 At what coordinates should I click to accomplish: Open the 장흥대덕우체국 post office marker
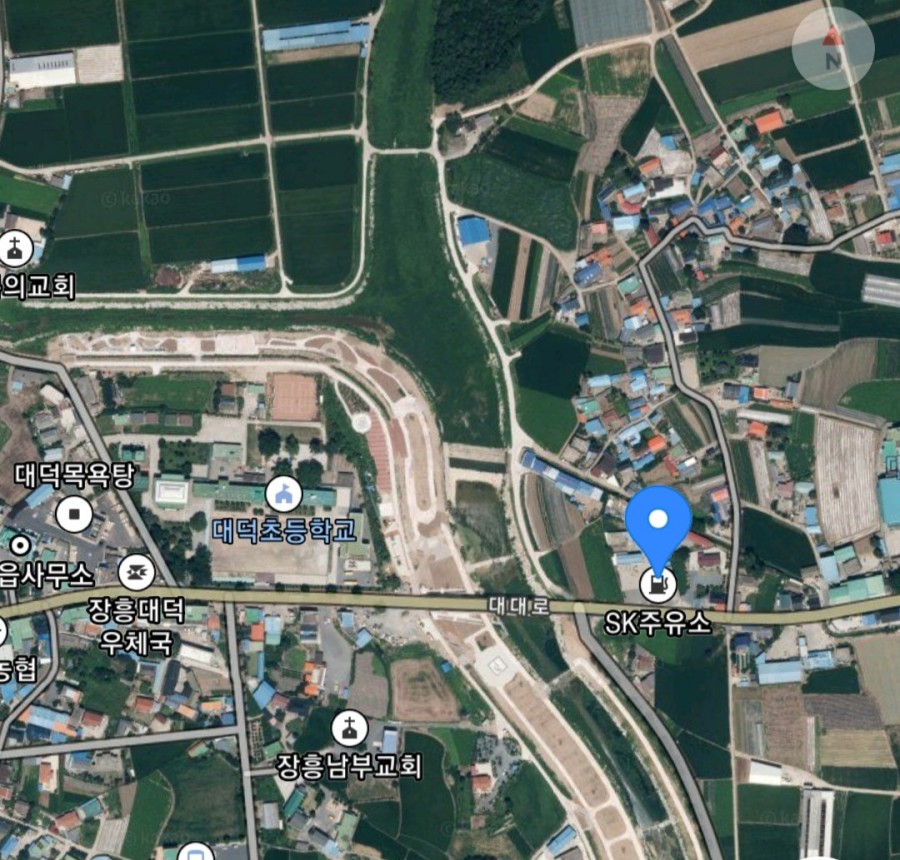pos(136,573)
